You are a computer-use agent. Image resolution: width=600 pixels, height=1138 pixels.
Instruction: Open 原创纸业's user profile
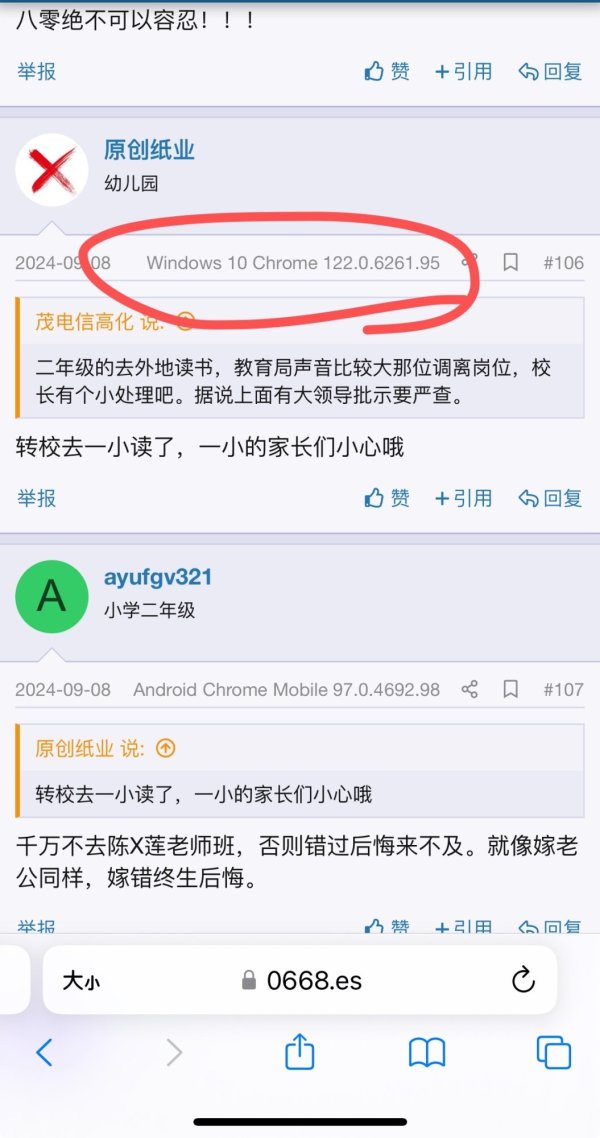(149, 150)
